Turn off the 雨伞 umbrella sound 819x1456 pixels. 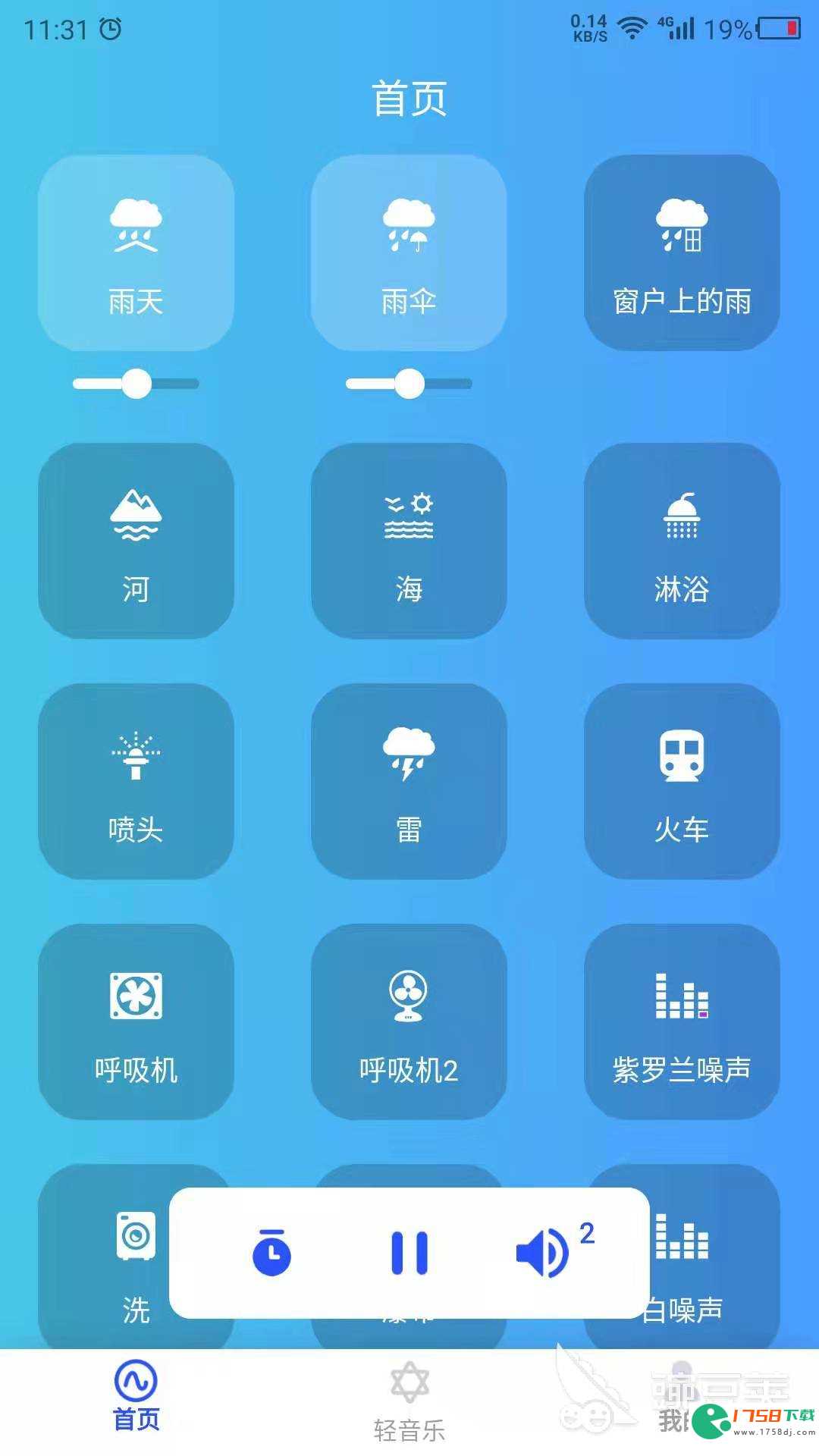pos(409,253)
